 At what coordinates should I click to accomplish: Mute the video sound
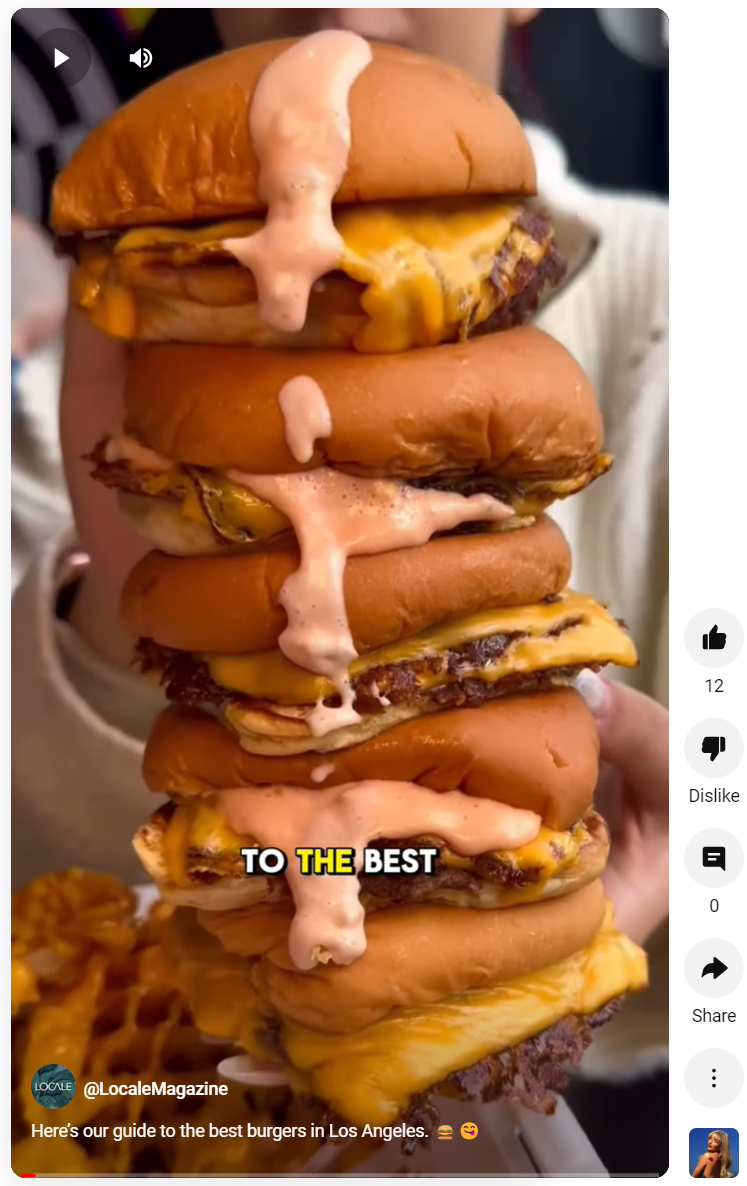click(141, 58)
